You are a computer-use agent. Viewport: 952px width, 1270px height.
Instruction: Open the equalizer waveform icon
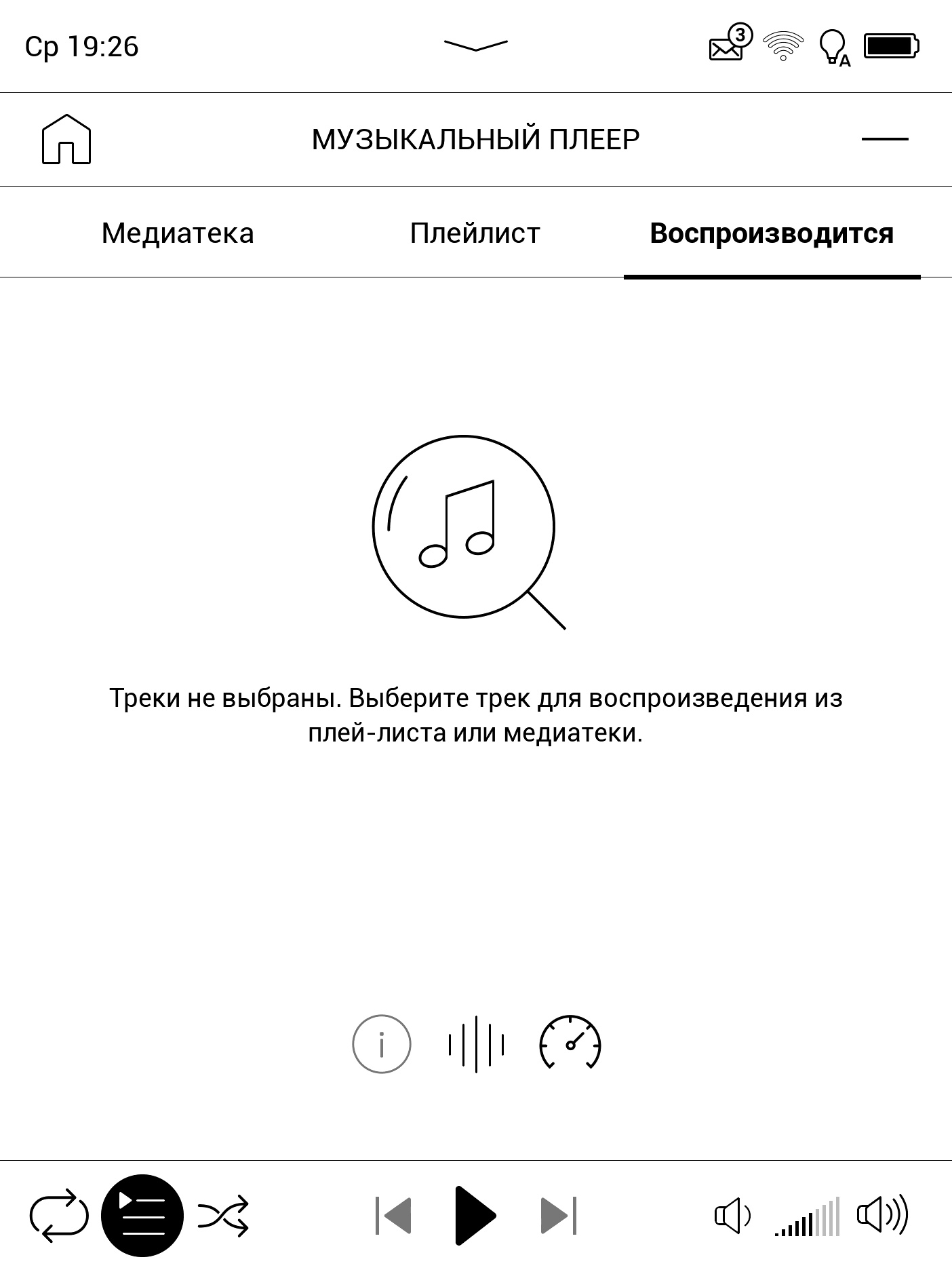(x=476, y=1044)
